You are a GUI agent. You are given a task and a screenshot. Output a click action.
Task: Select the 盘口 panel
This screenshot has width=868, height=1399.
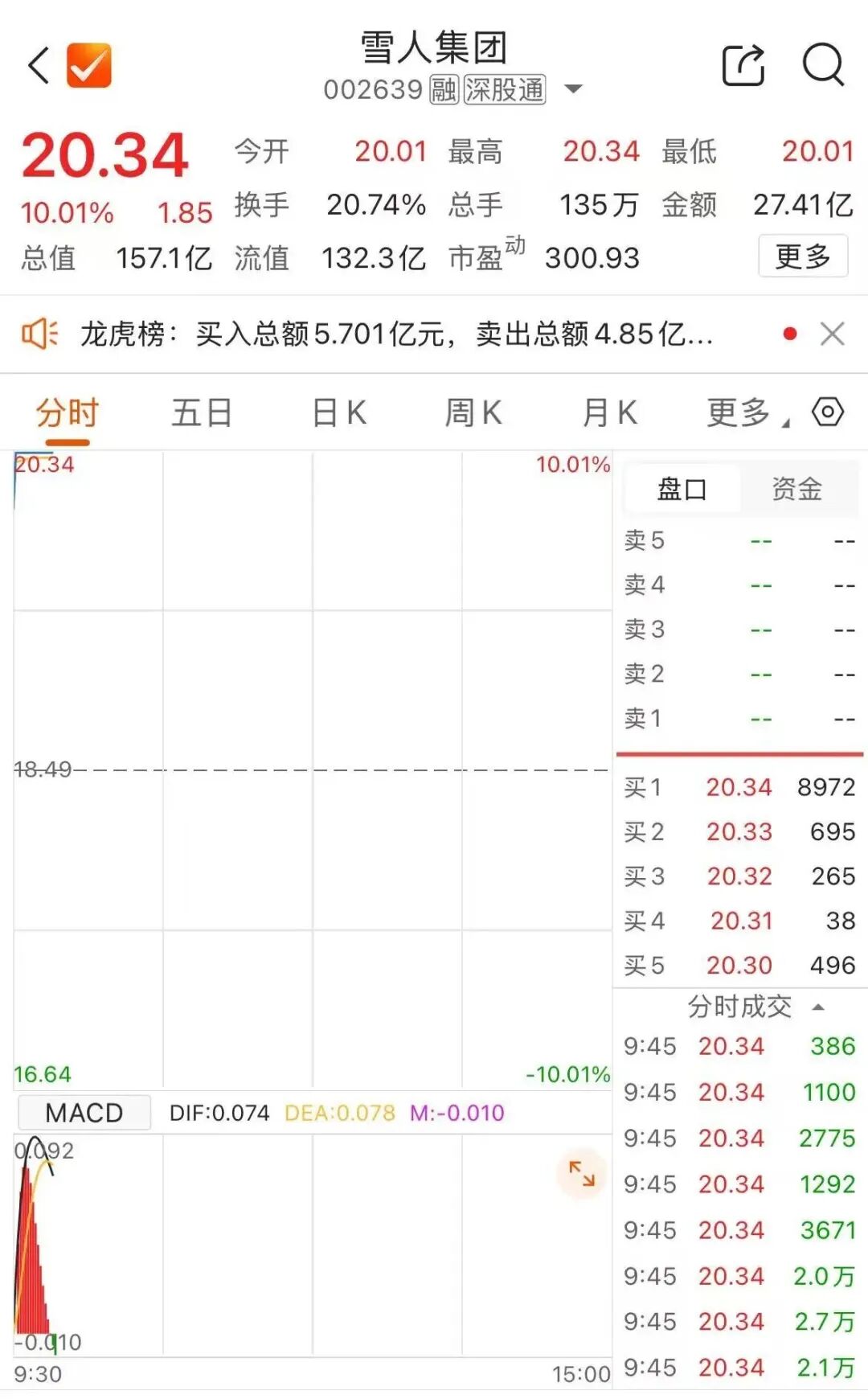(x=682, y=489)
